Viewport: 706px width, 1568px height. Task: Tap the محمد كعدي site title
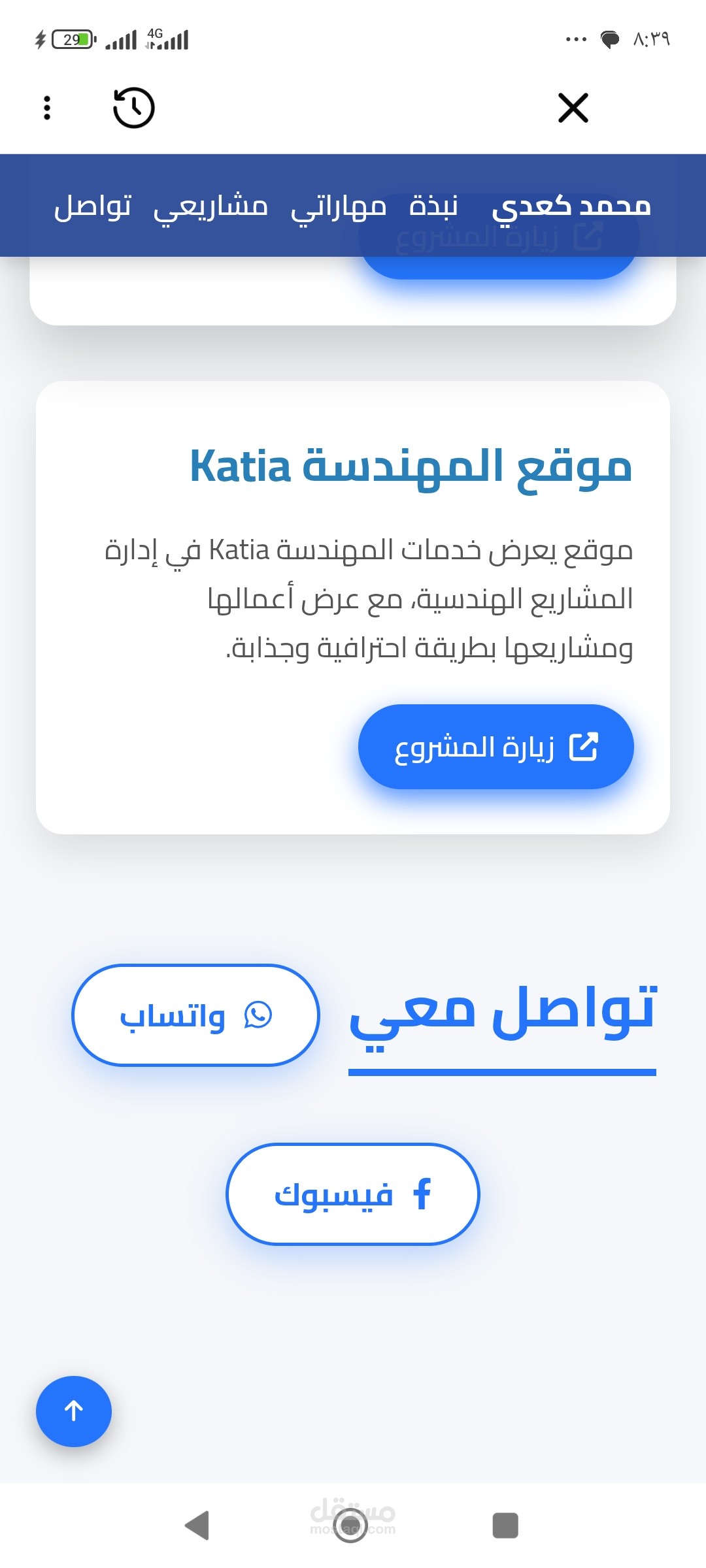coord(571,206)
